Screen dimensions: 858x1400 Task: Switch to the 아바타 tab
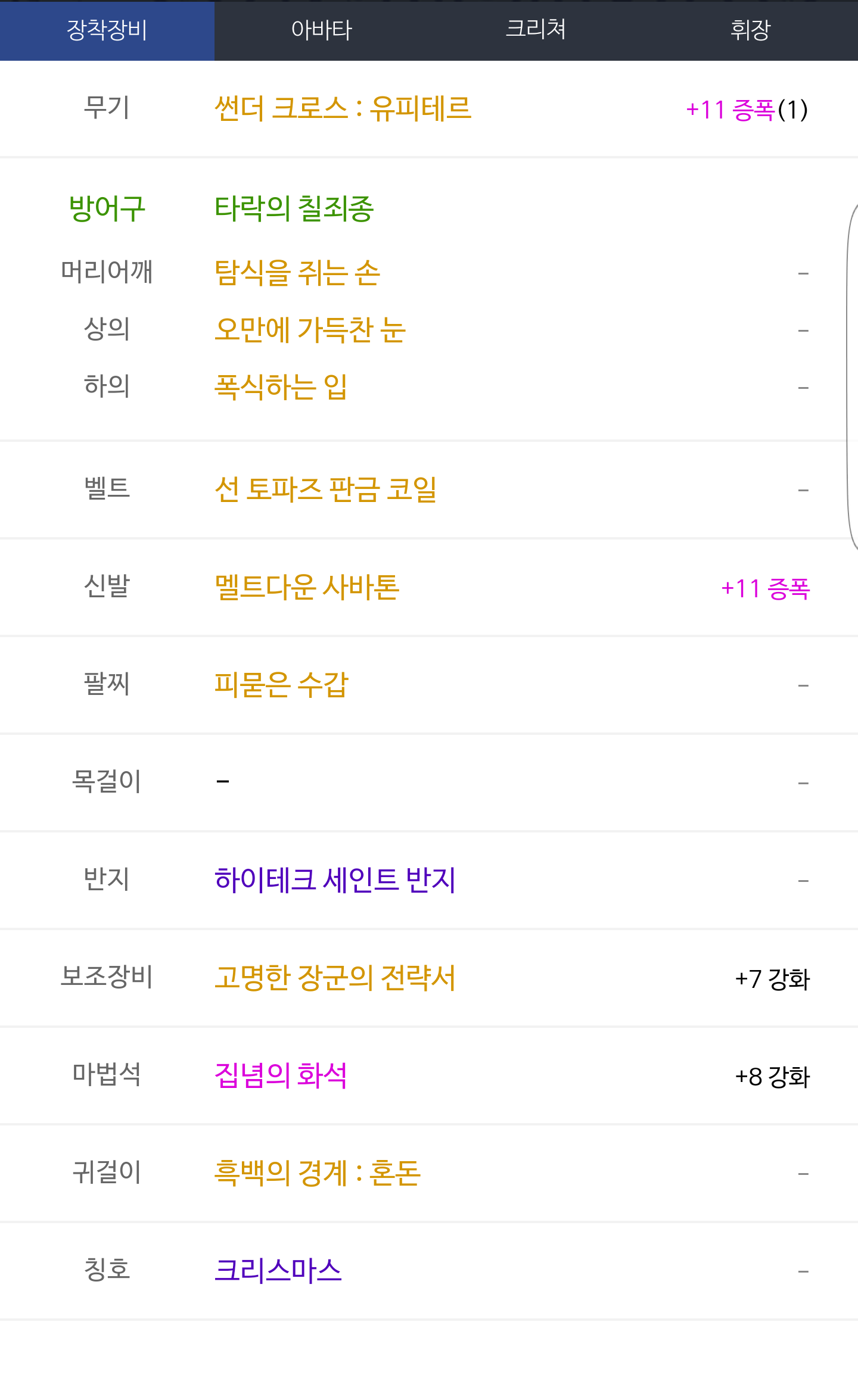(x=322, y=30)
